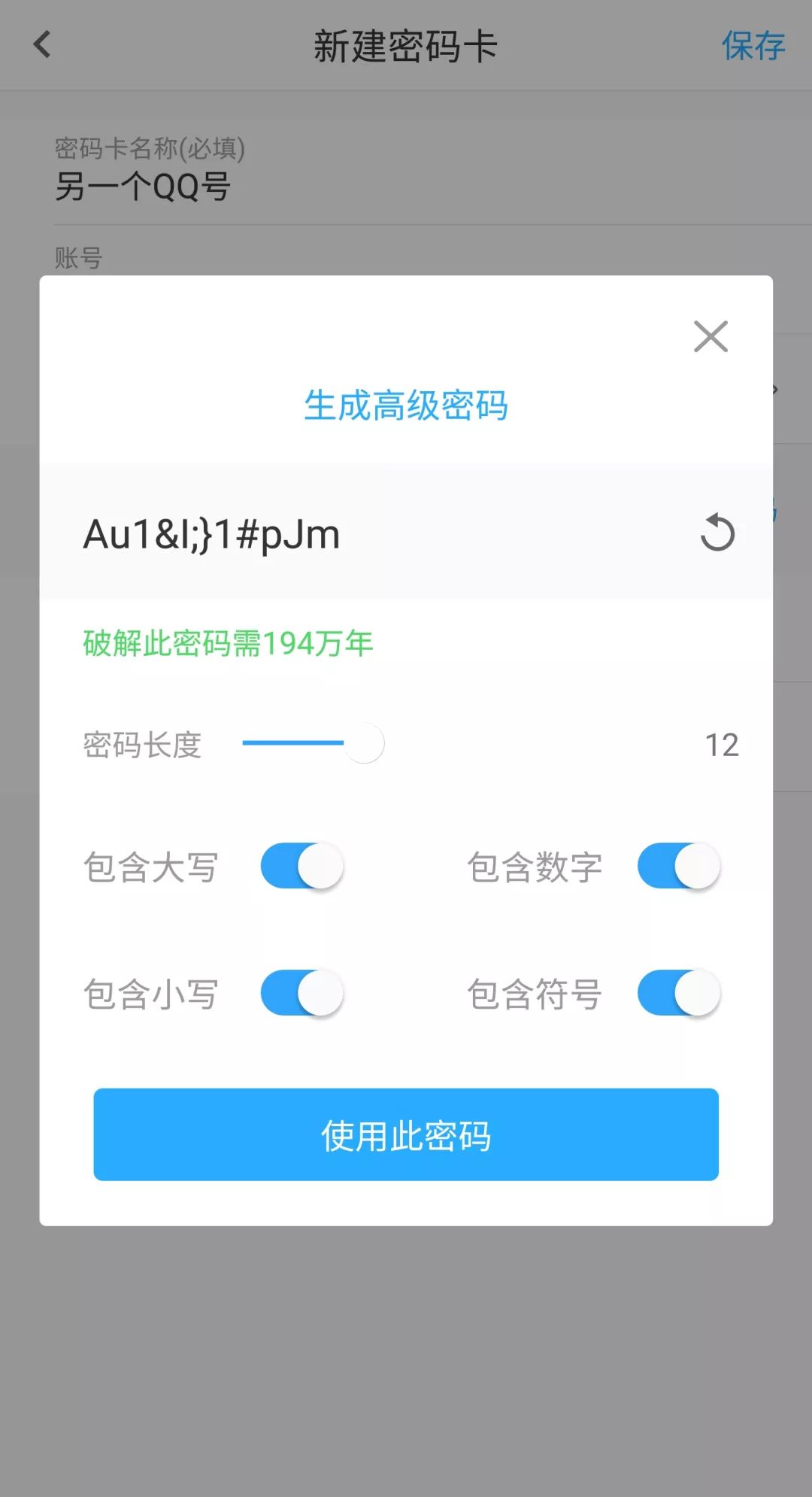This screenshot has width=812, height=1497.
Task: Tap the 使用此密码 button
Action: [x=406, y=1134]
